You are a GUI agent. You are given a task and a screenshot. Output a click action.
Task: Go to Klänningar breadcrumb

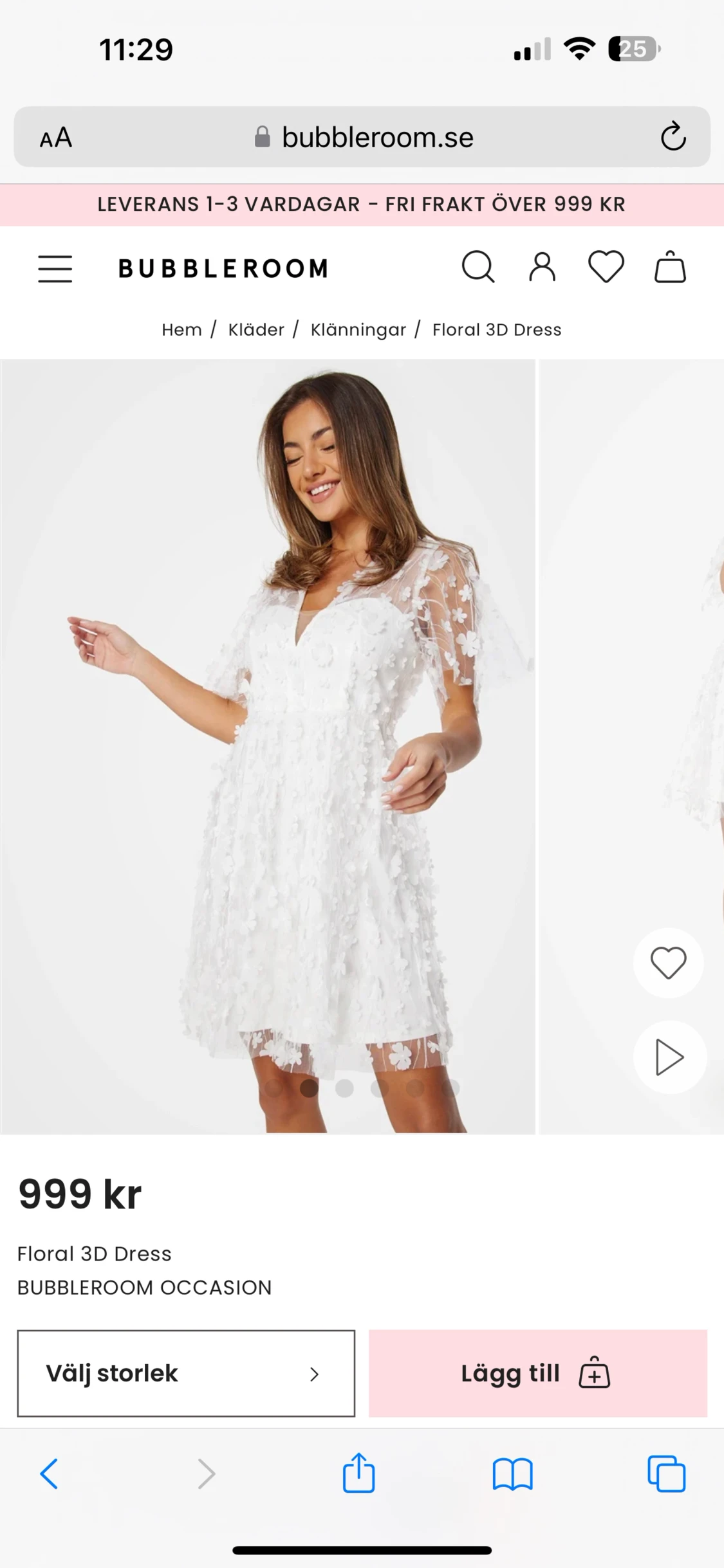(x=358, y=330)
